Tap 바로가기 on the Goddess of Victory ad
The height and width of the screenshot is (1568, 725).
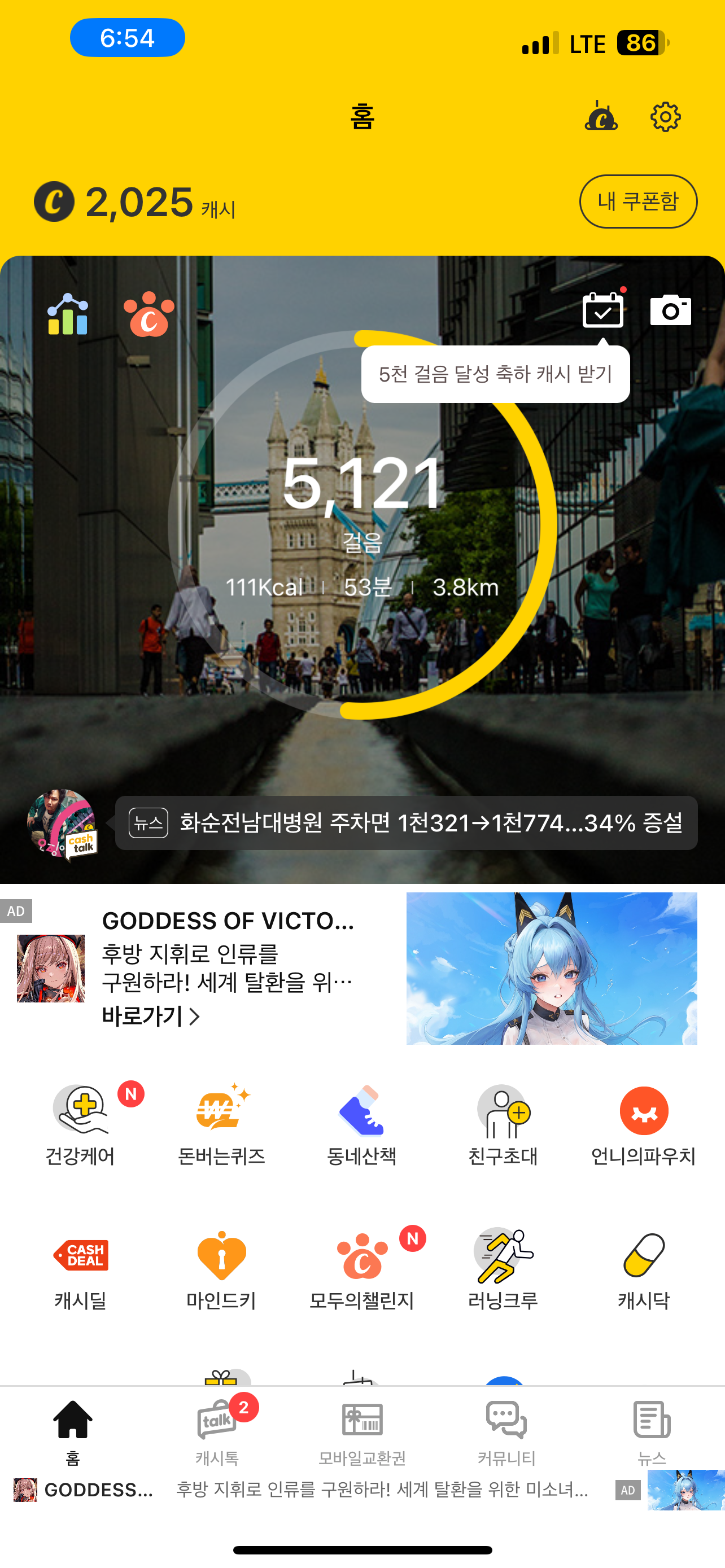click(x=150, y=1016)
